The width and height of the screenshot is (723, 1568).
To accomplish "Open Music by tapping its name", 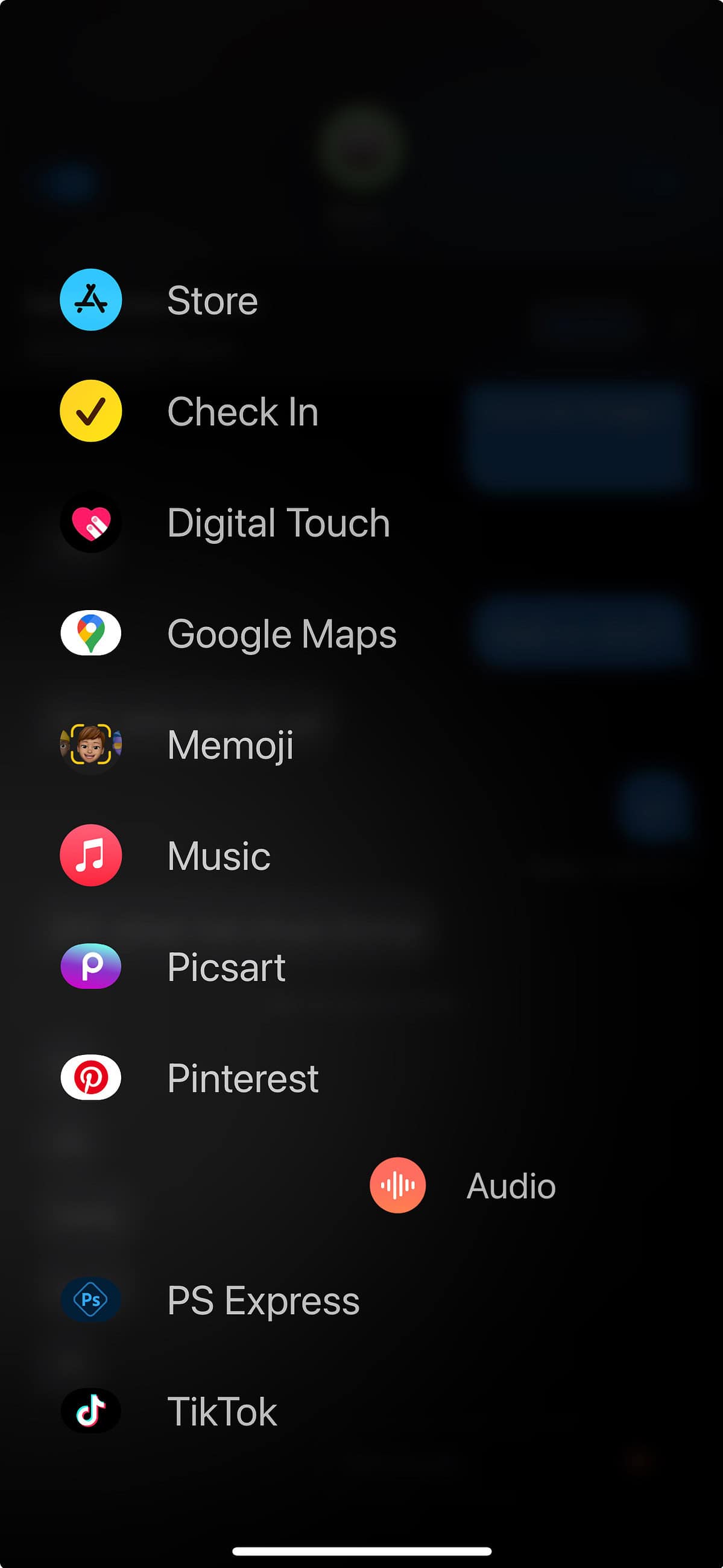I will coord(218,856).
